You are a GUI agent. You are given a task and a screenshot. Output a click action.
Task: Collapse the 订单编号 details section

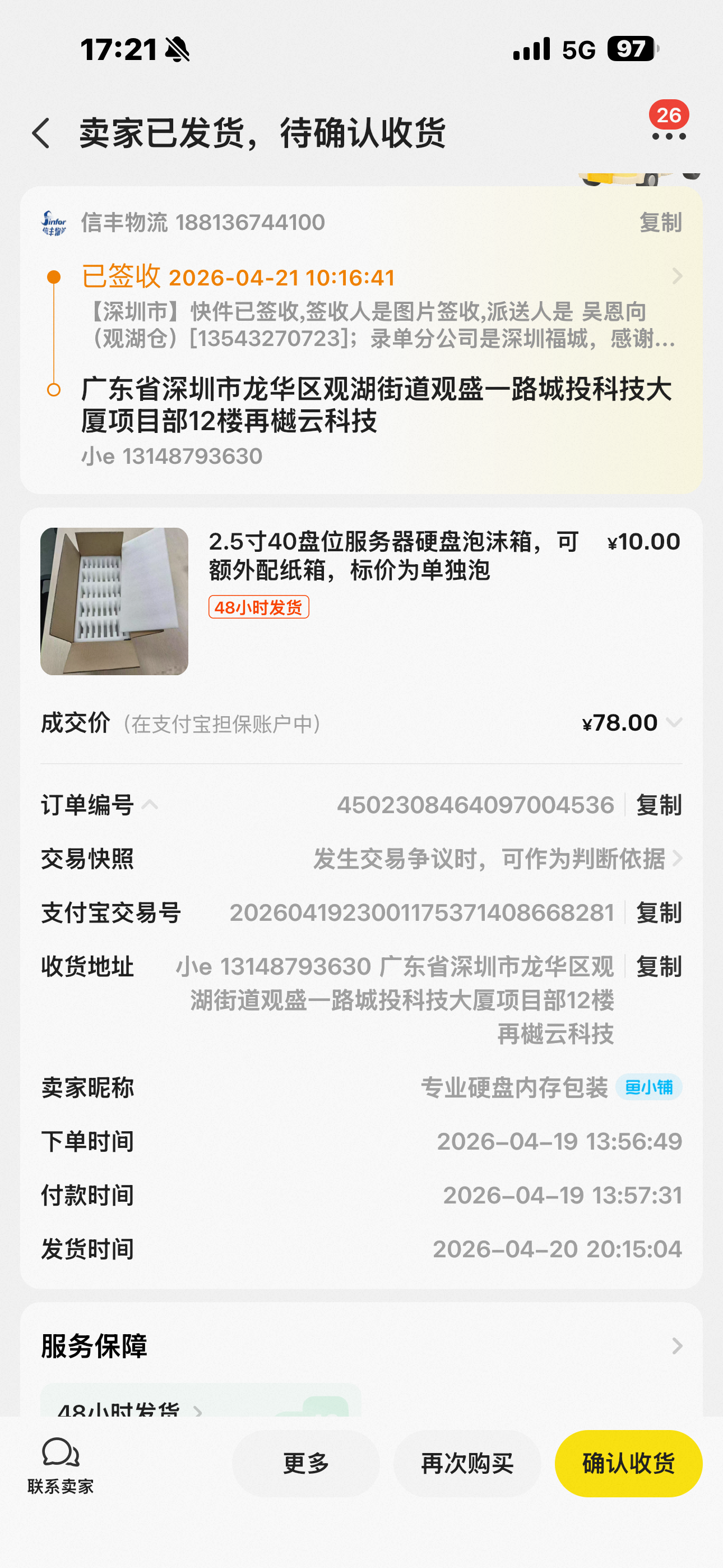click(x=150, y=805)
